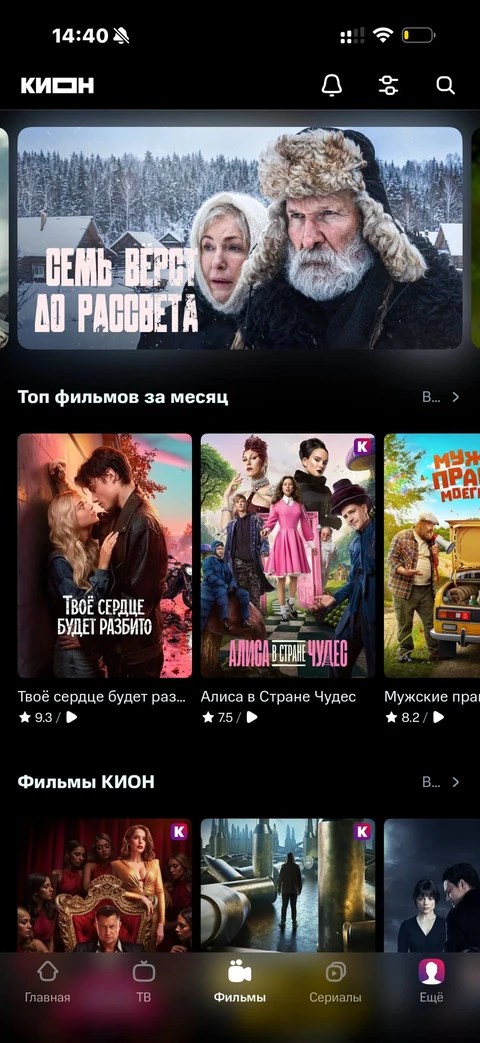Open the notifications bell
Viewport: 480px width, 1043px height.
tap(331, 85)
